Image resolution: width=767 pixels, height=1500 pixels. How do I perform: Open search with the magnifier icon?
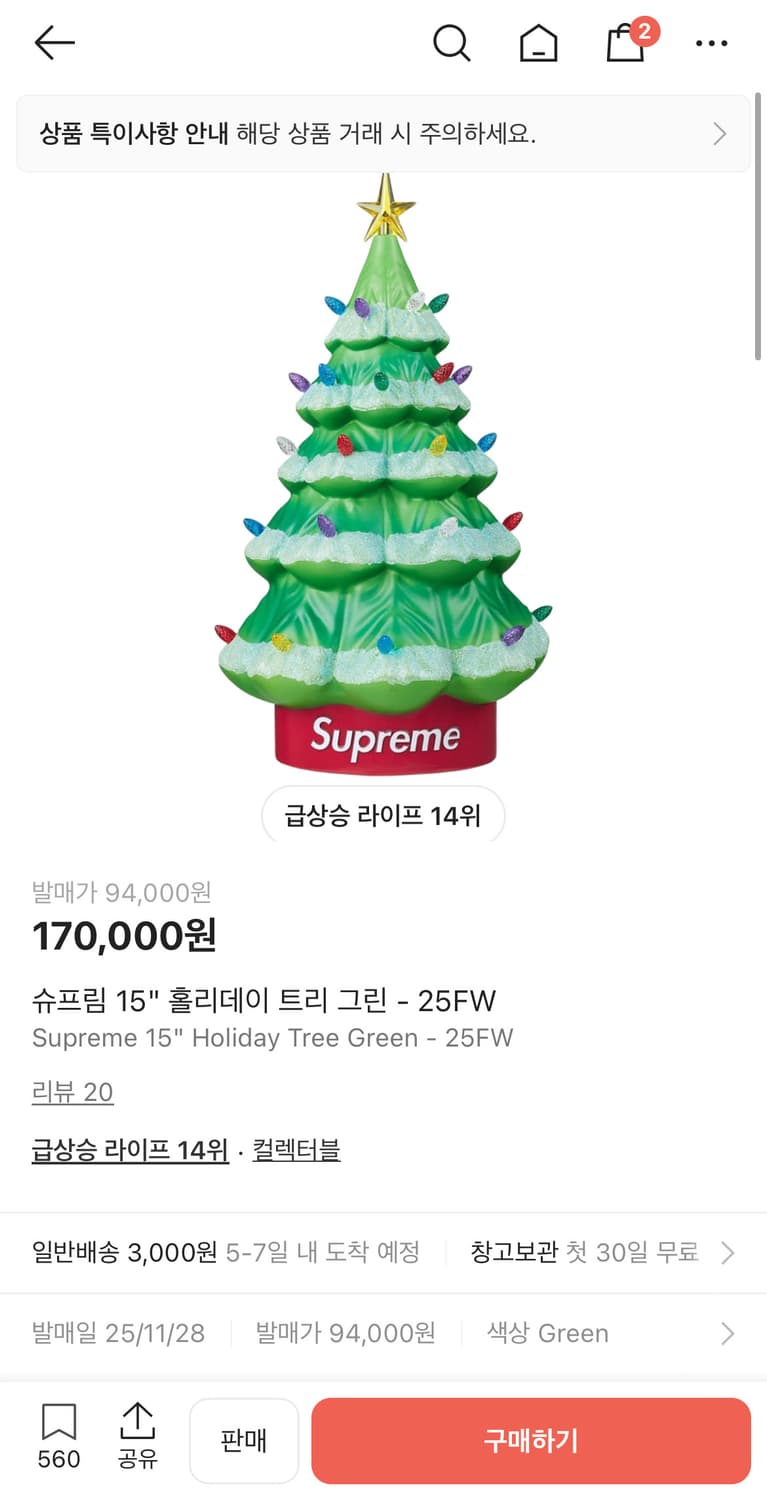[x=451, y=43]
